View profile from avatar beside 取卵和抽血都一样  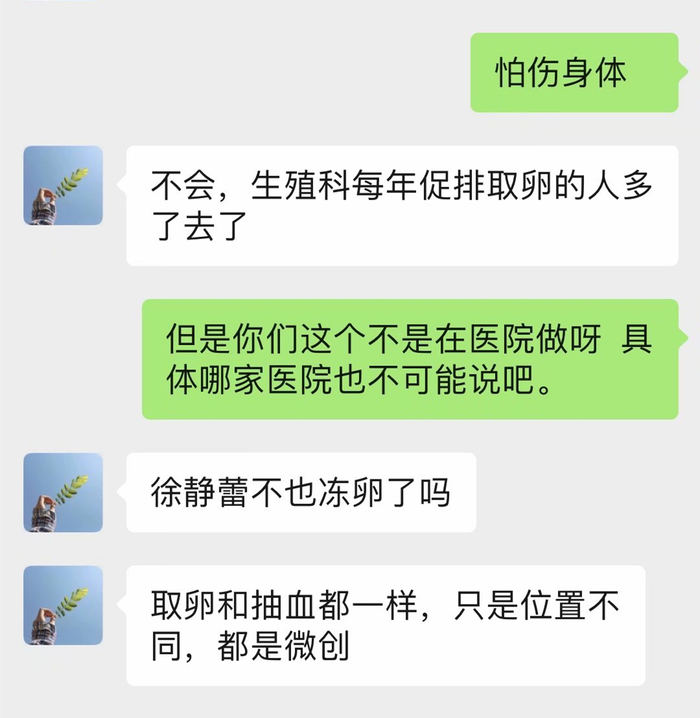[x=63, y=605]
